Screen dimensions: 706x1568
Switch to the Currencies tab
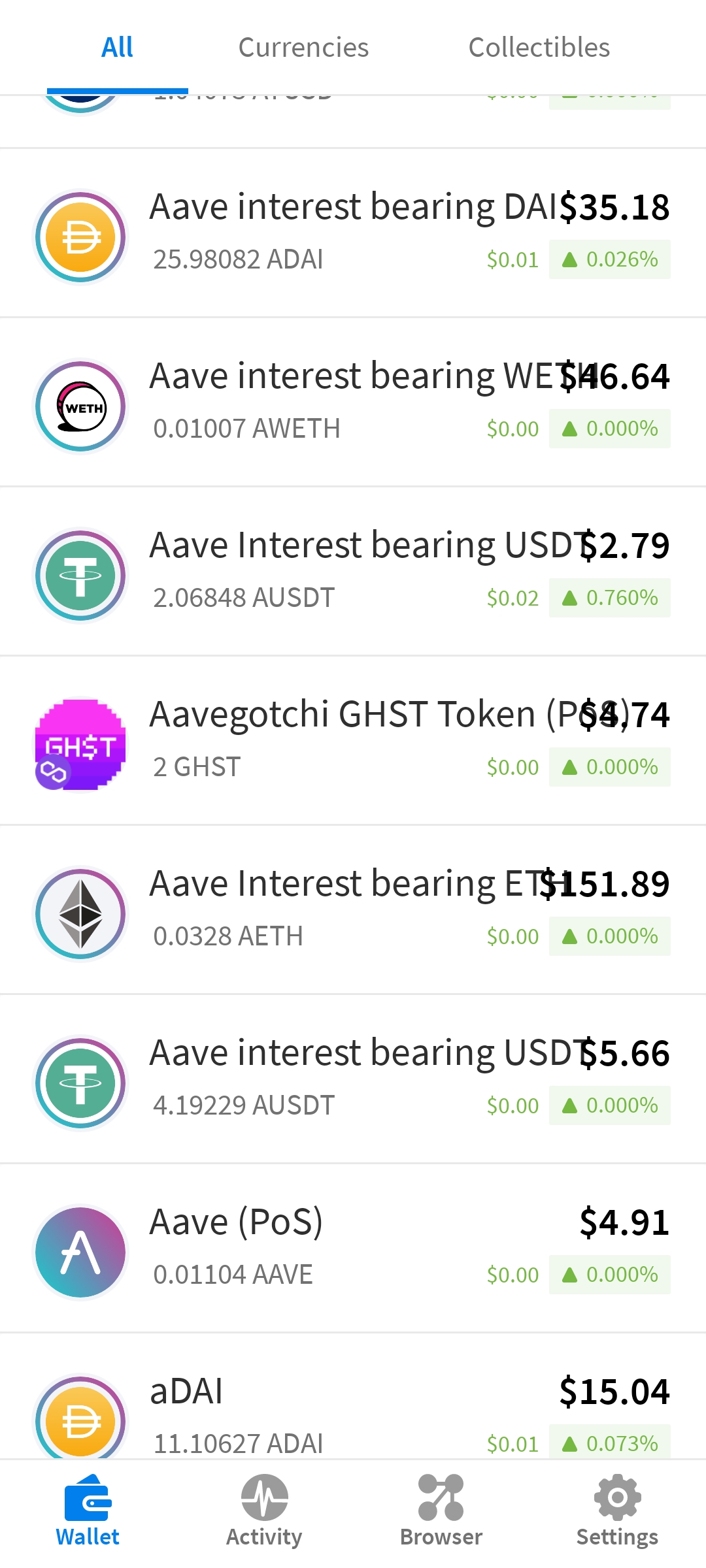pos(304,47)
